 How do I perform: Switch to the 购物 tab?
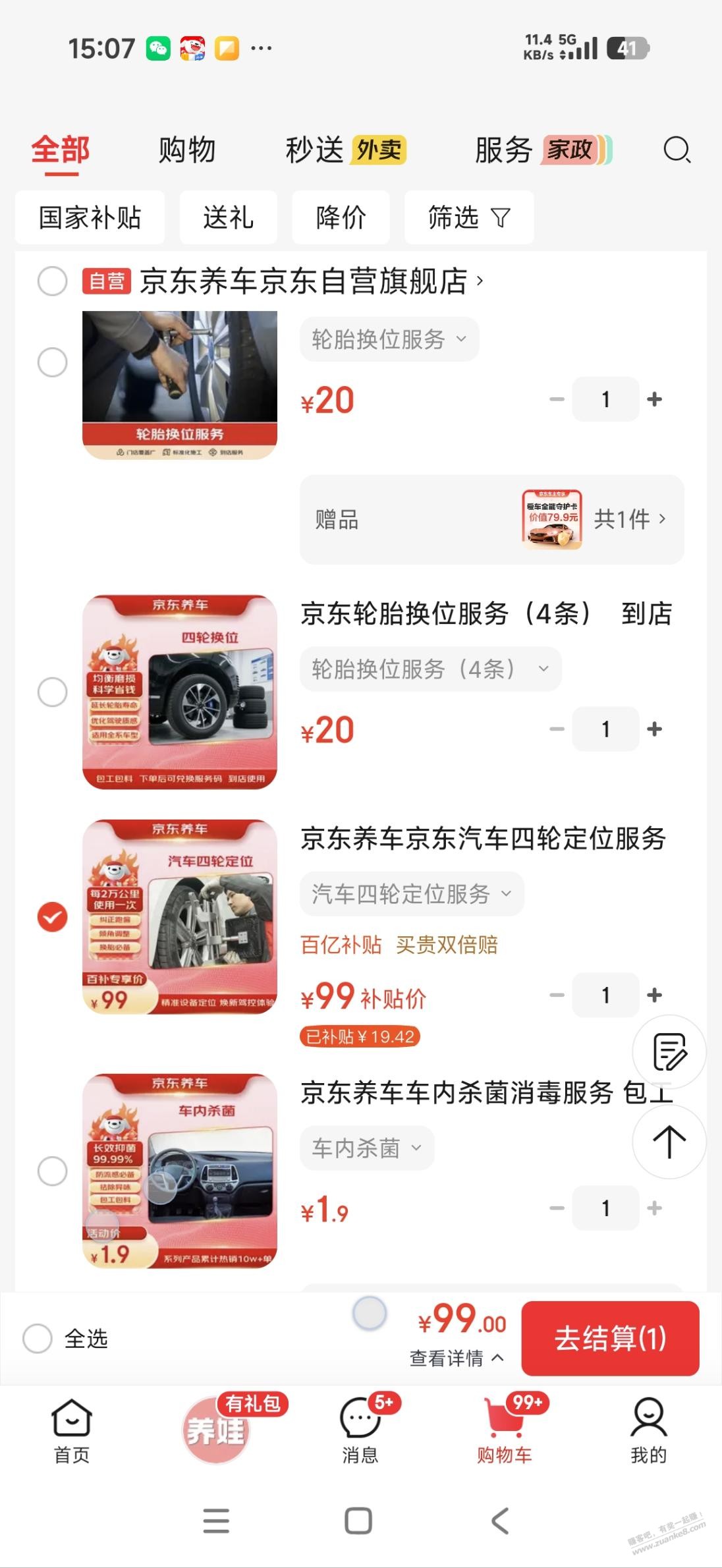(186, 150)
